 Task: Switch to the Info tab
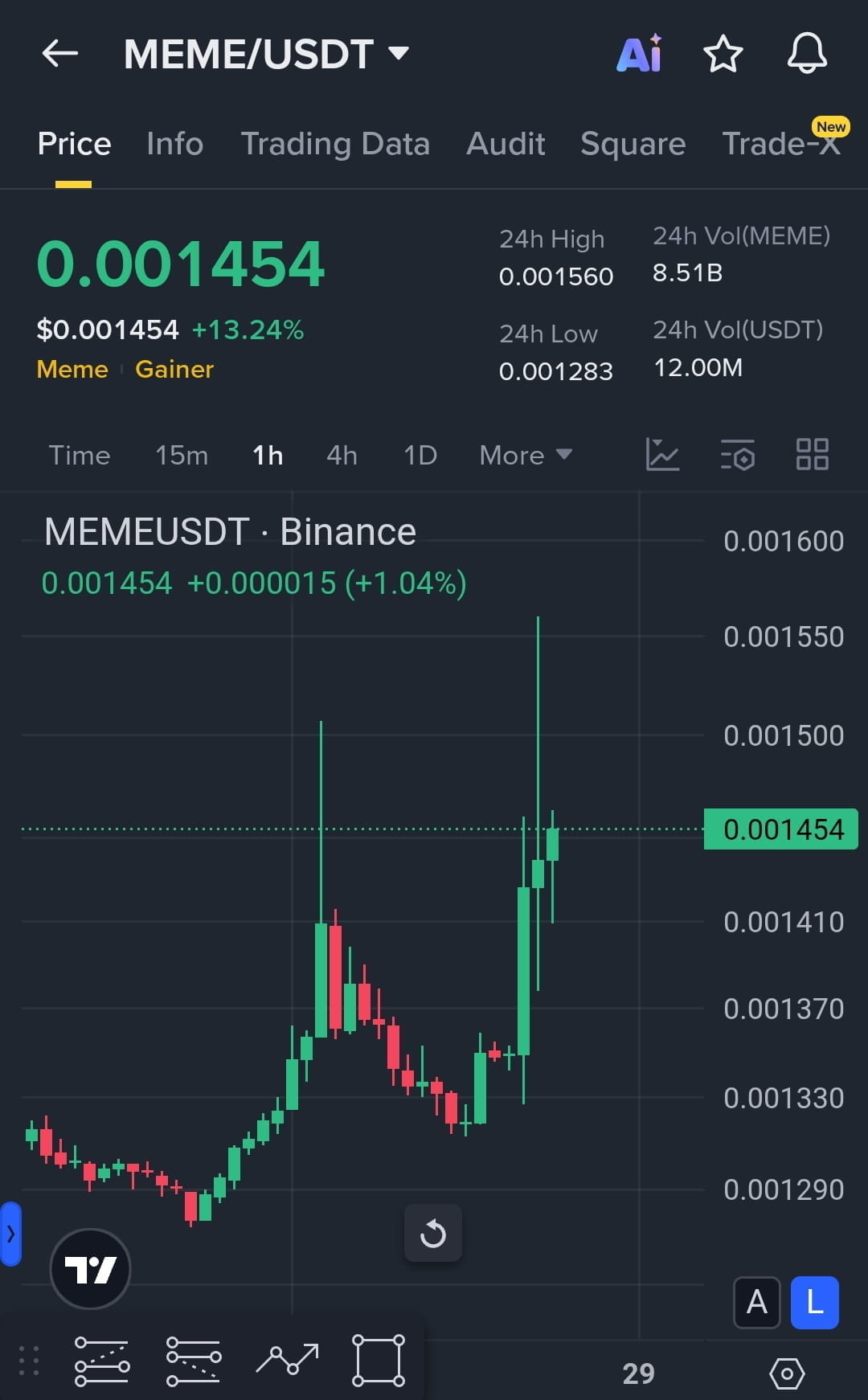[174, 144]
